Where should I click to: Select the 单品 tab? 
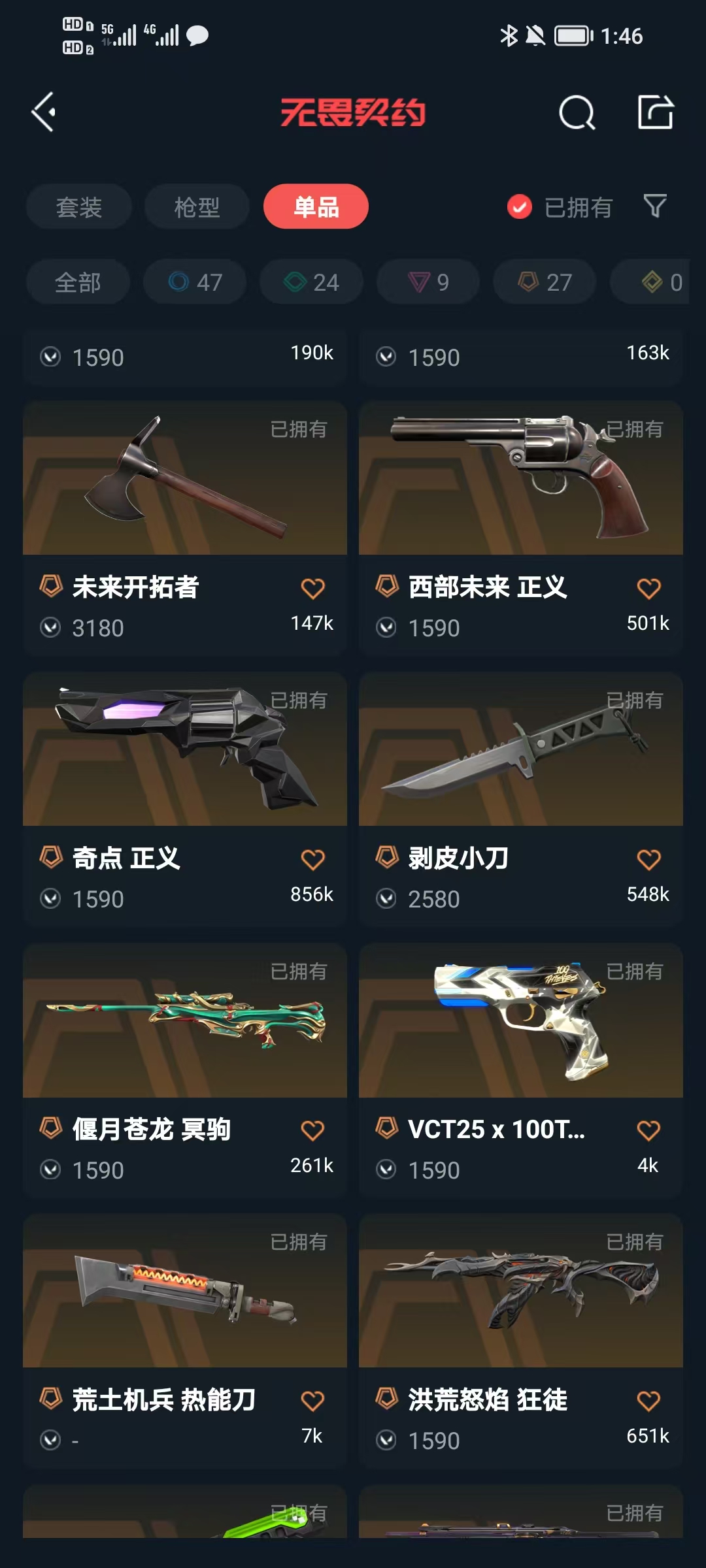click(x=316, y=207)
